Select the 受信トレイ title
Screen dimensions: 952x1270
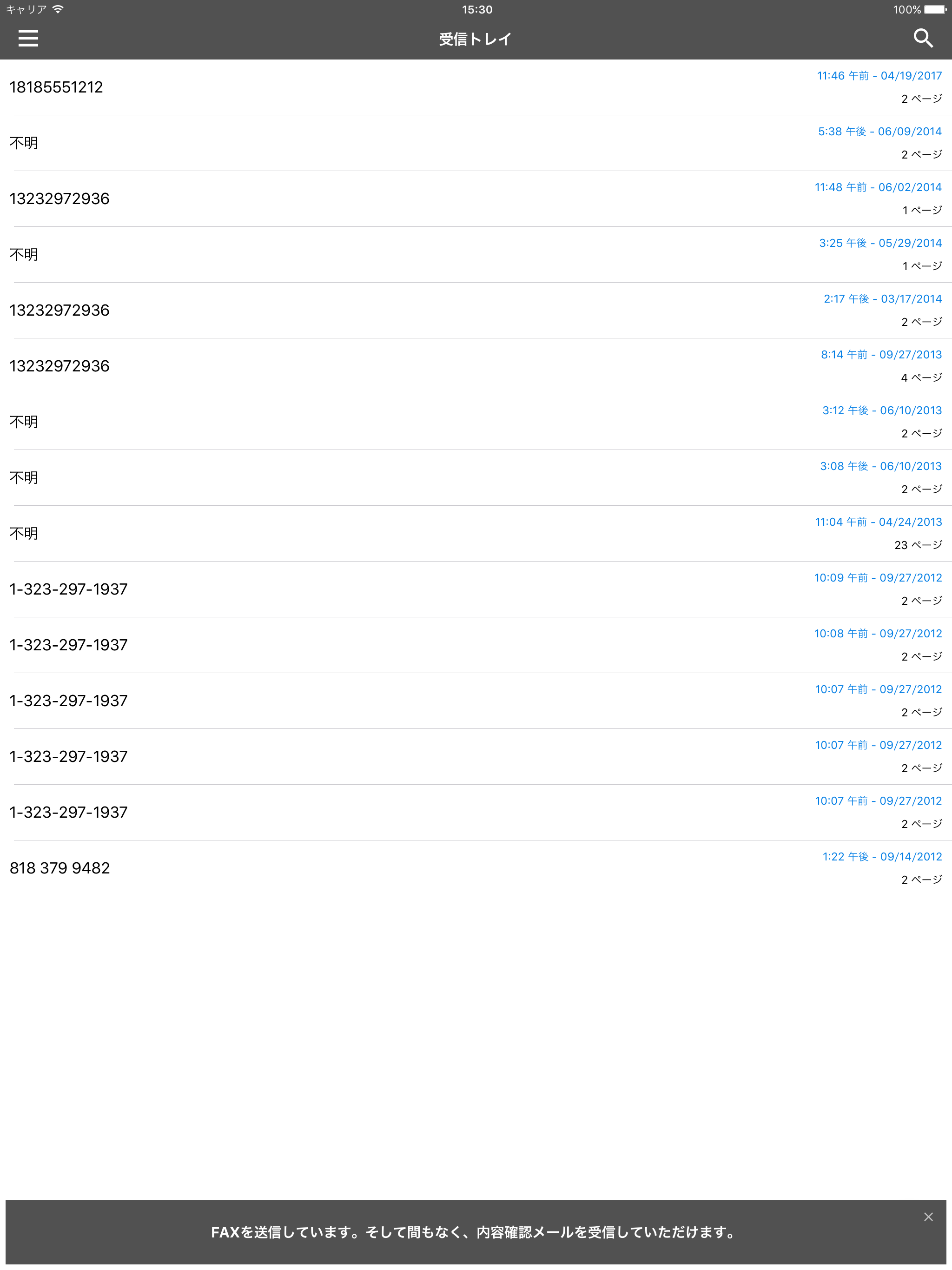click(x=475, y=39)
